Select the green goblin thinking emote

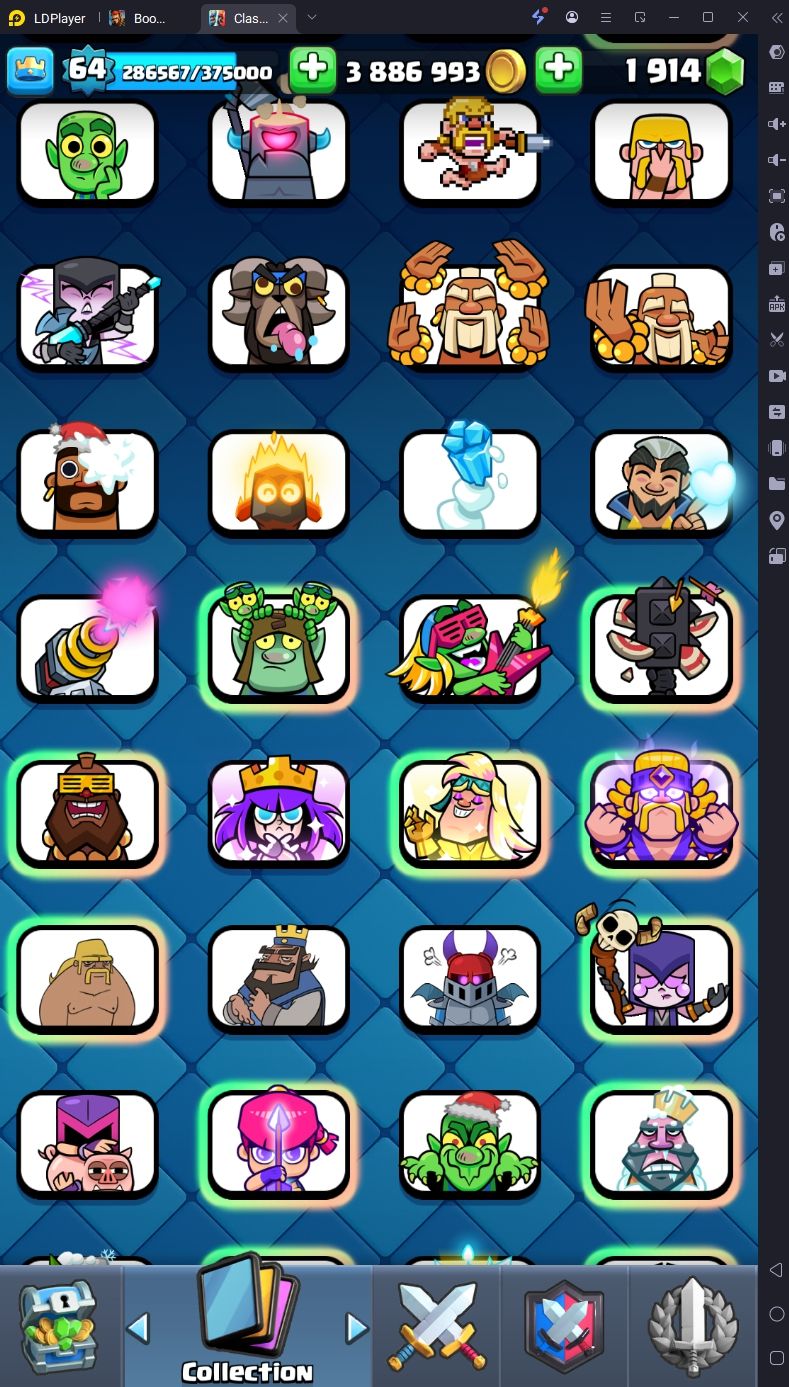coord(88,152)
